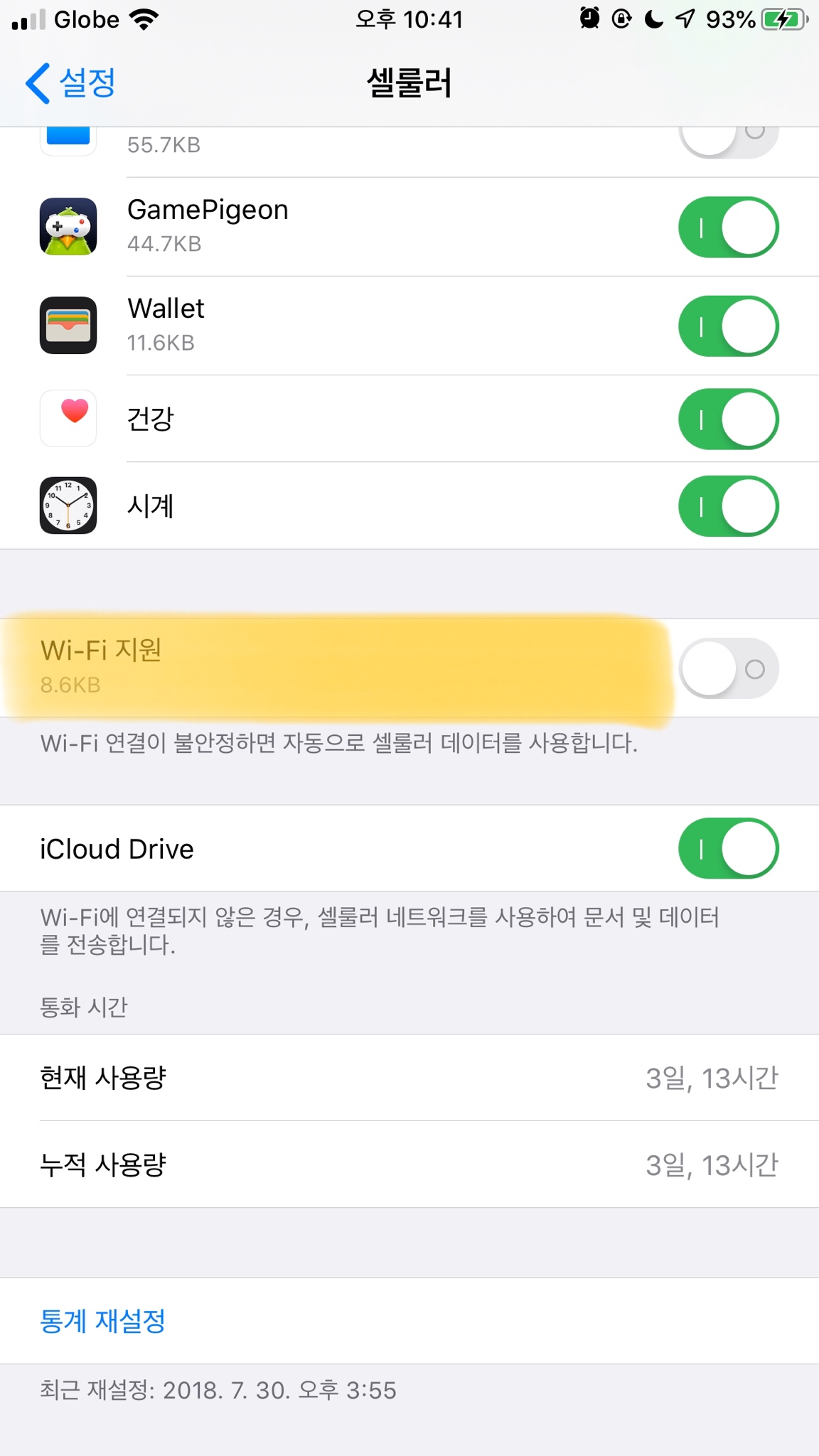
Task: Tap 통계 재설정 to reset statistics
Action: 103,1321
